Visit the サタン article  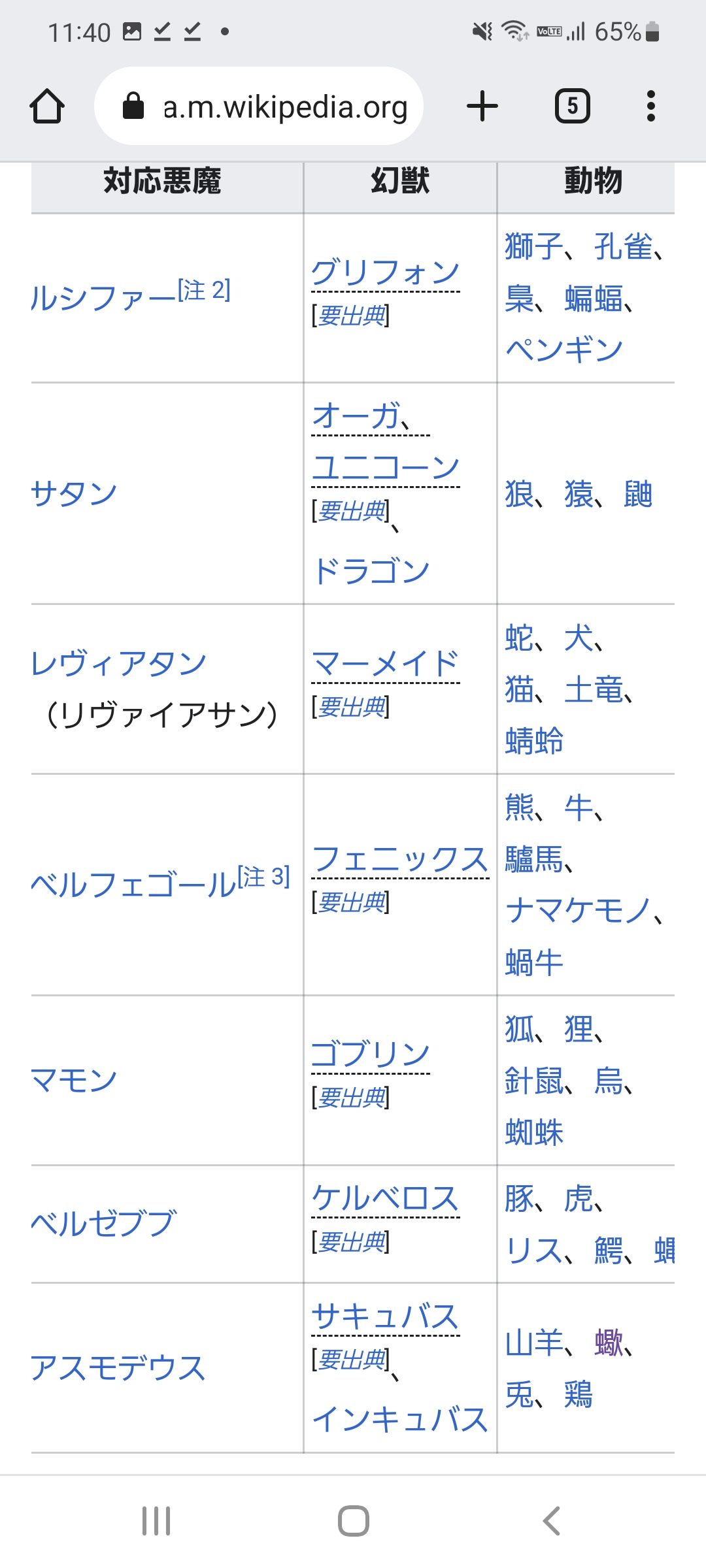74,493
